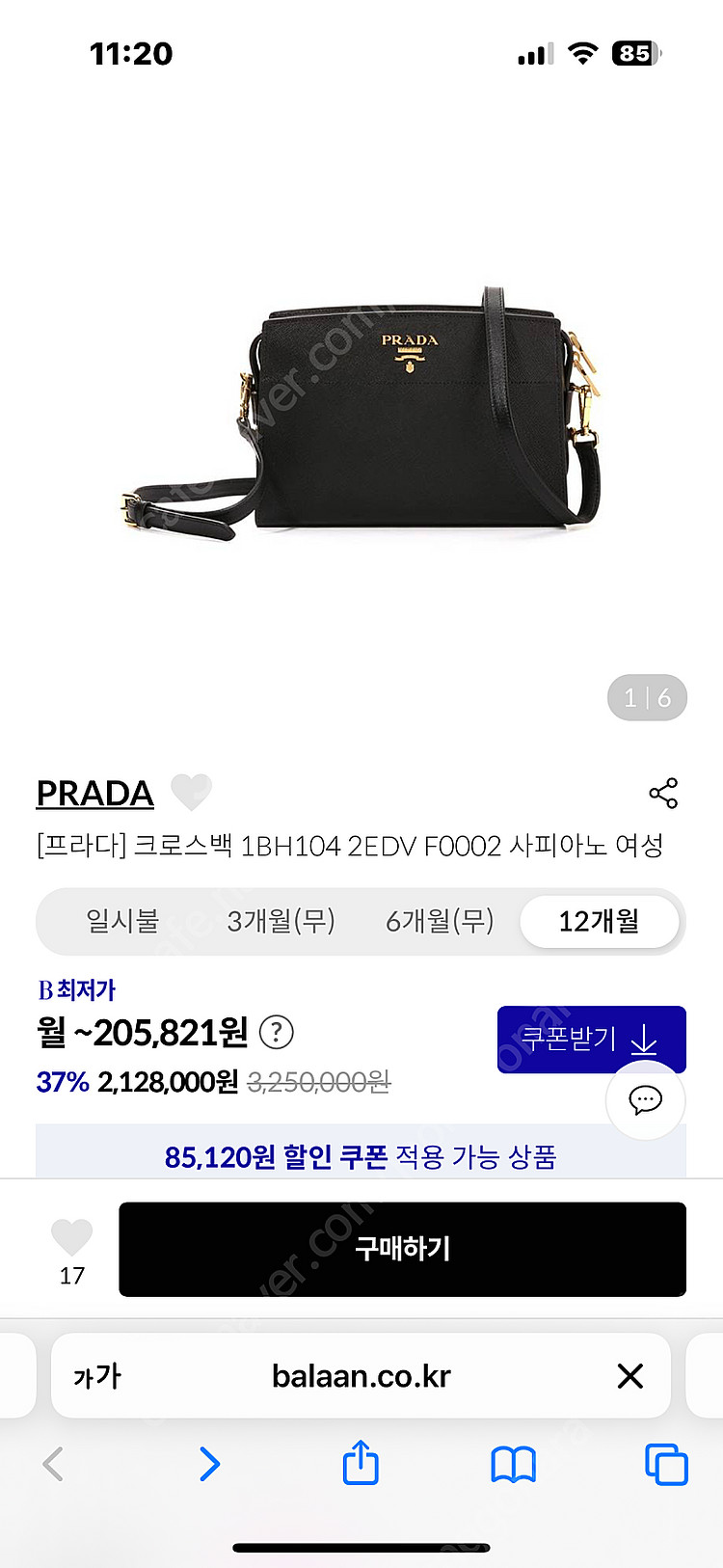Viewport: 723px width, 1568px height.
Task: Select the 12개월 installment option
Action: 600,922
